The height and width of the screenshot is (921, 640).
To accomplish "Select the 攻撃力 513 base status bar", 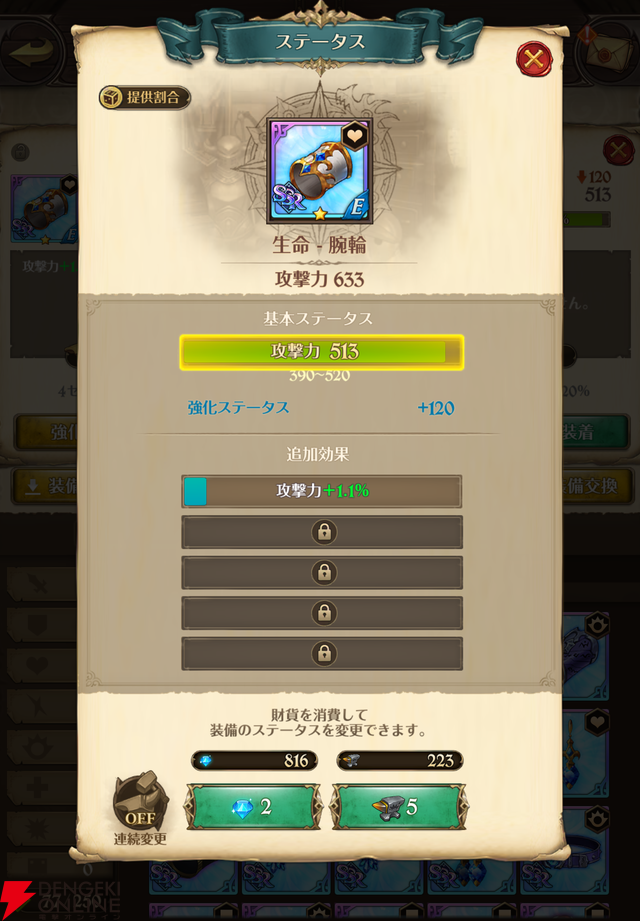I will point(321,352).
